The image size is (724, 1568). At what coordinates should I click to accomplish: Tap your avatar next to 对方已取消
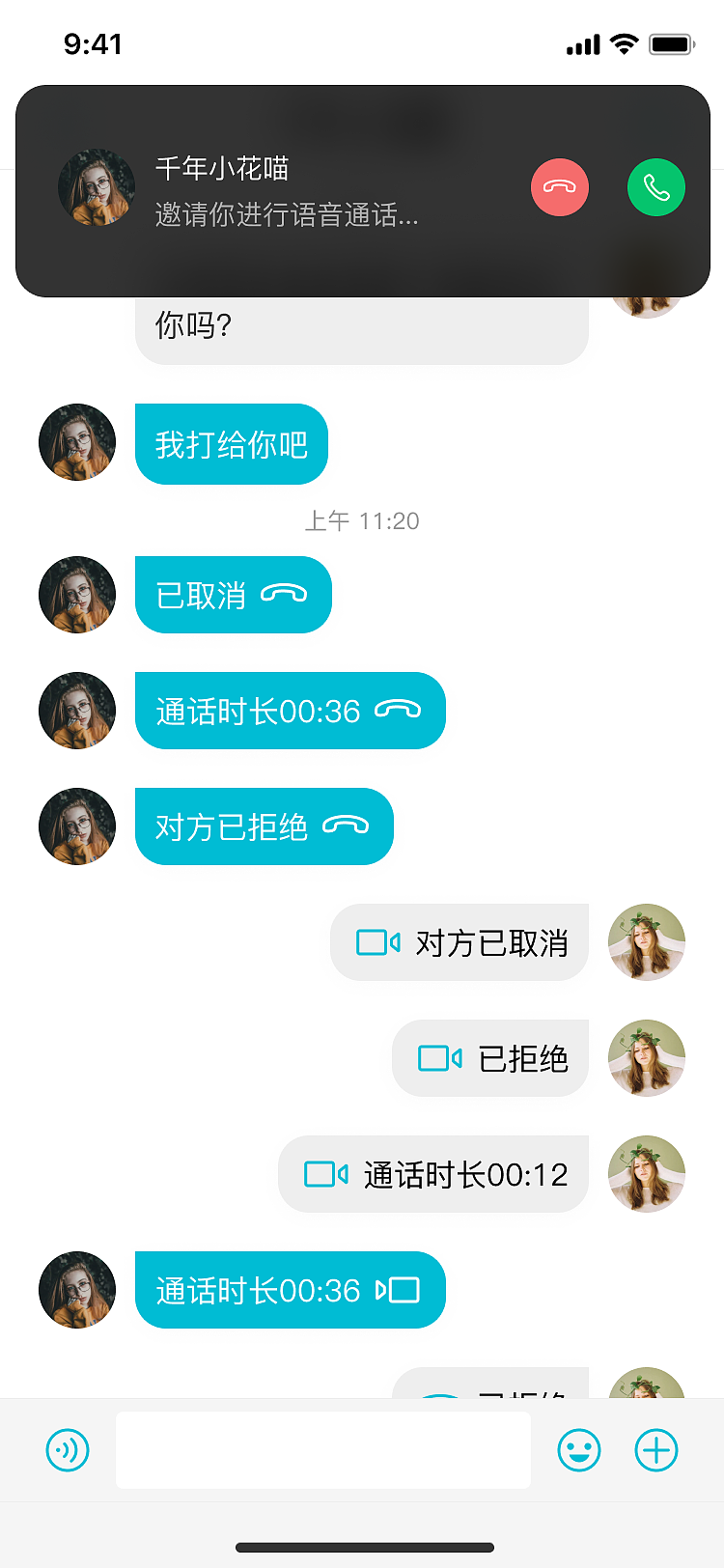pos(647,942)
